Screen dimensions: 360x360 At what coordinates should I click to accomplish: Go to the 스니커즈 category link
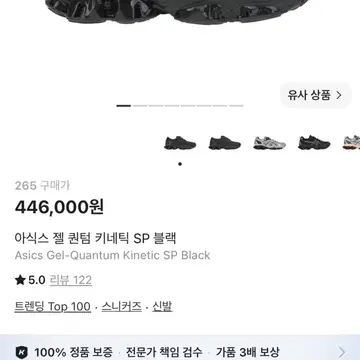[122, 306]
